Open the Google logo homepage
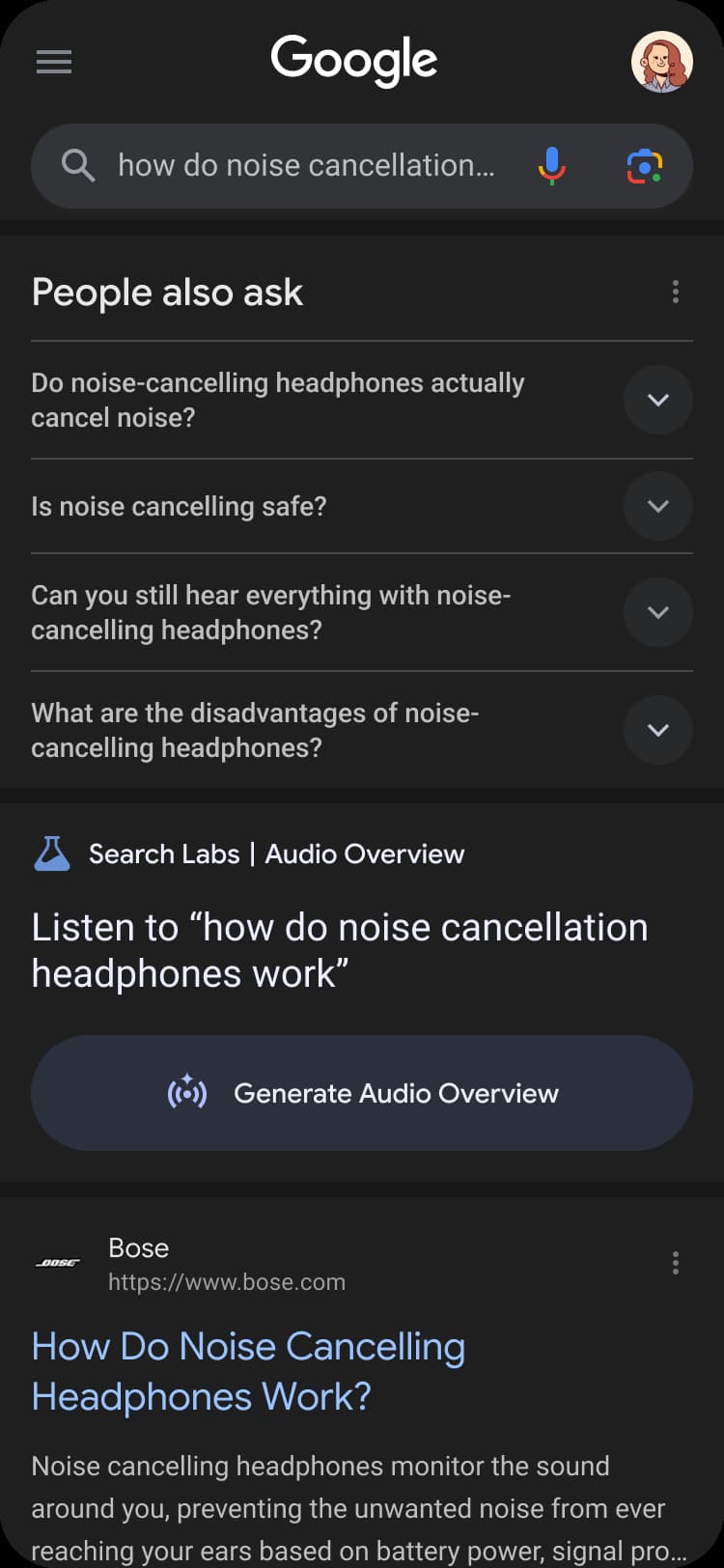 pos(354,60)
